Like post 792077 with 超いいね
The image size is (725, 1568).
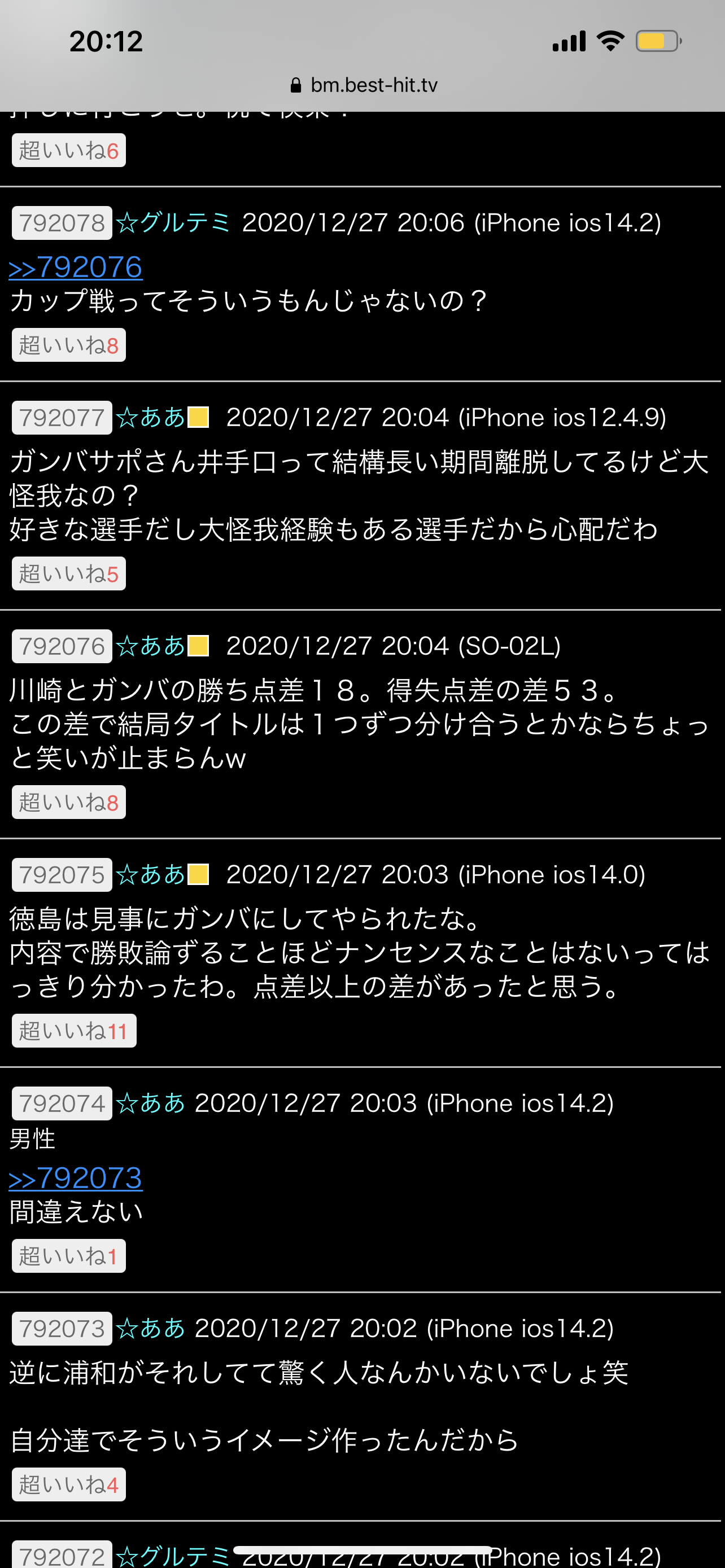[x=68, y=573]
